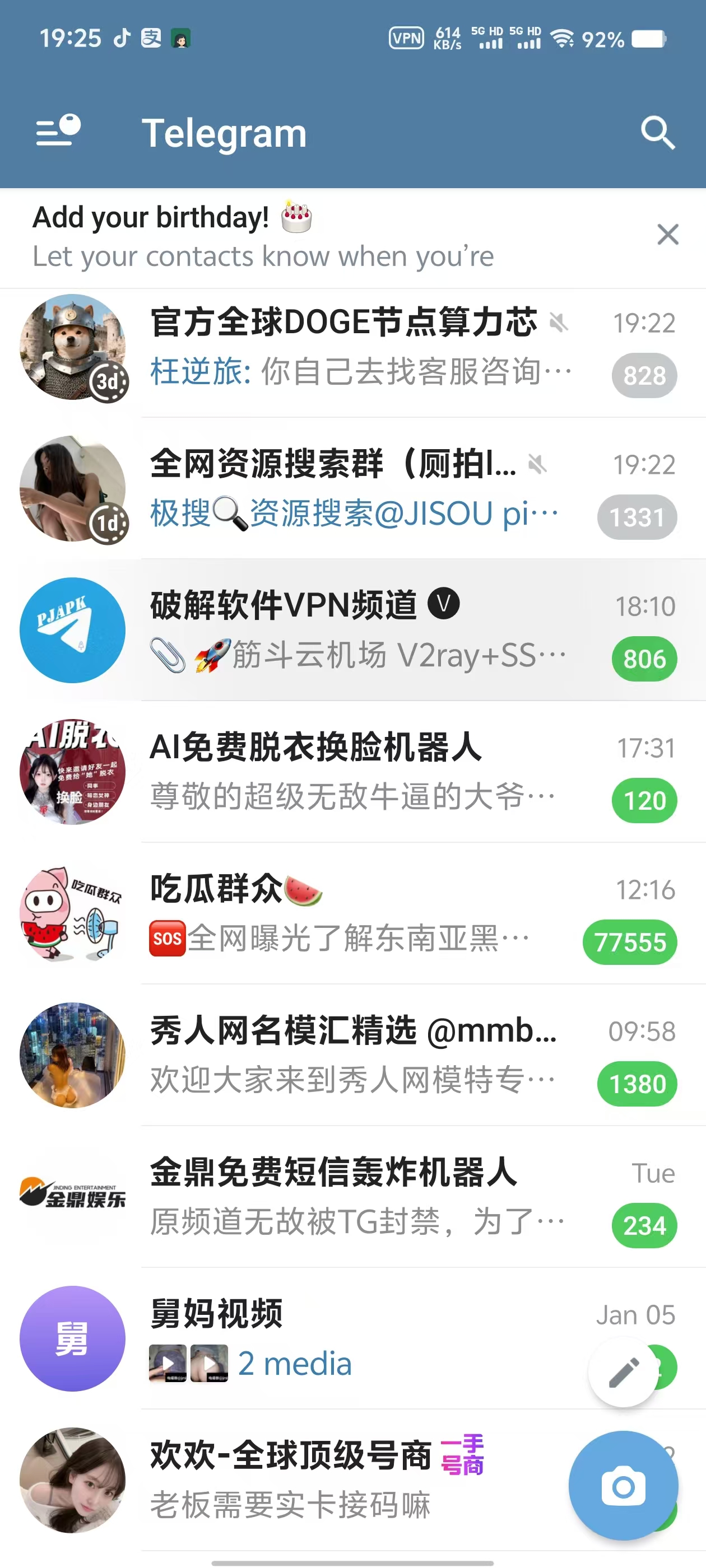The image size is (706, 1568).
Task: Open the camera floating action button
Action: tap(623, 1486)
